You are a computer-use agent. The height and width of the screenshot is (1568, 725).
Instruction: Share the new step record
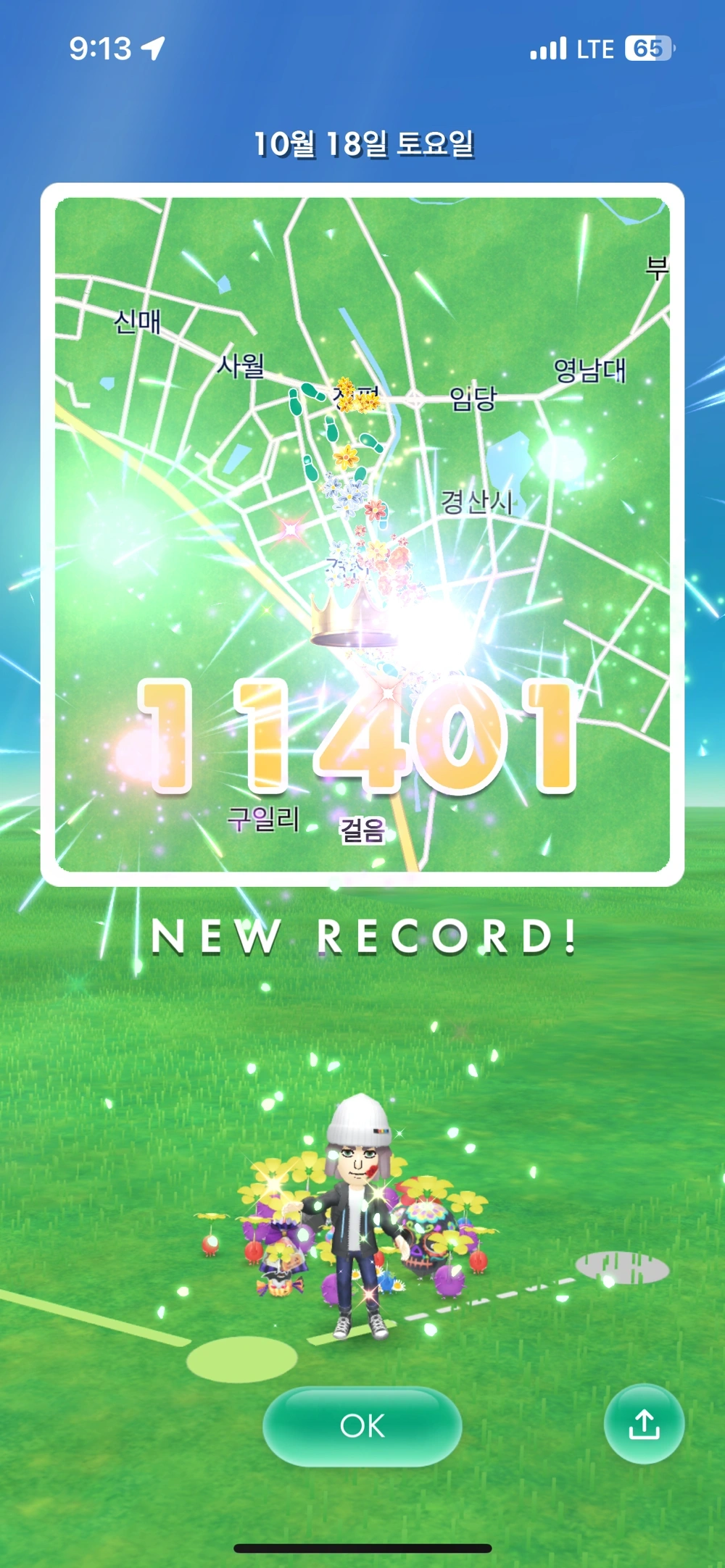pos(644,1424)
